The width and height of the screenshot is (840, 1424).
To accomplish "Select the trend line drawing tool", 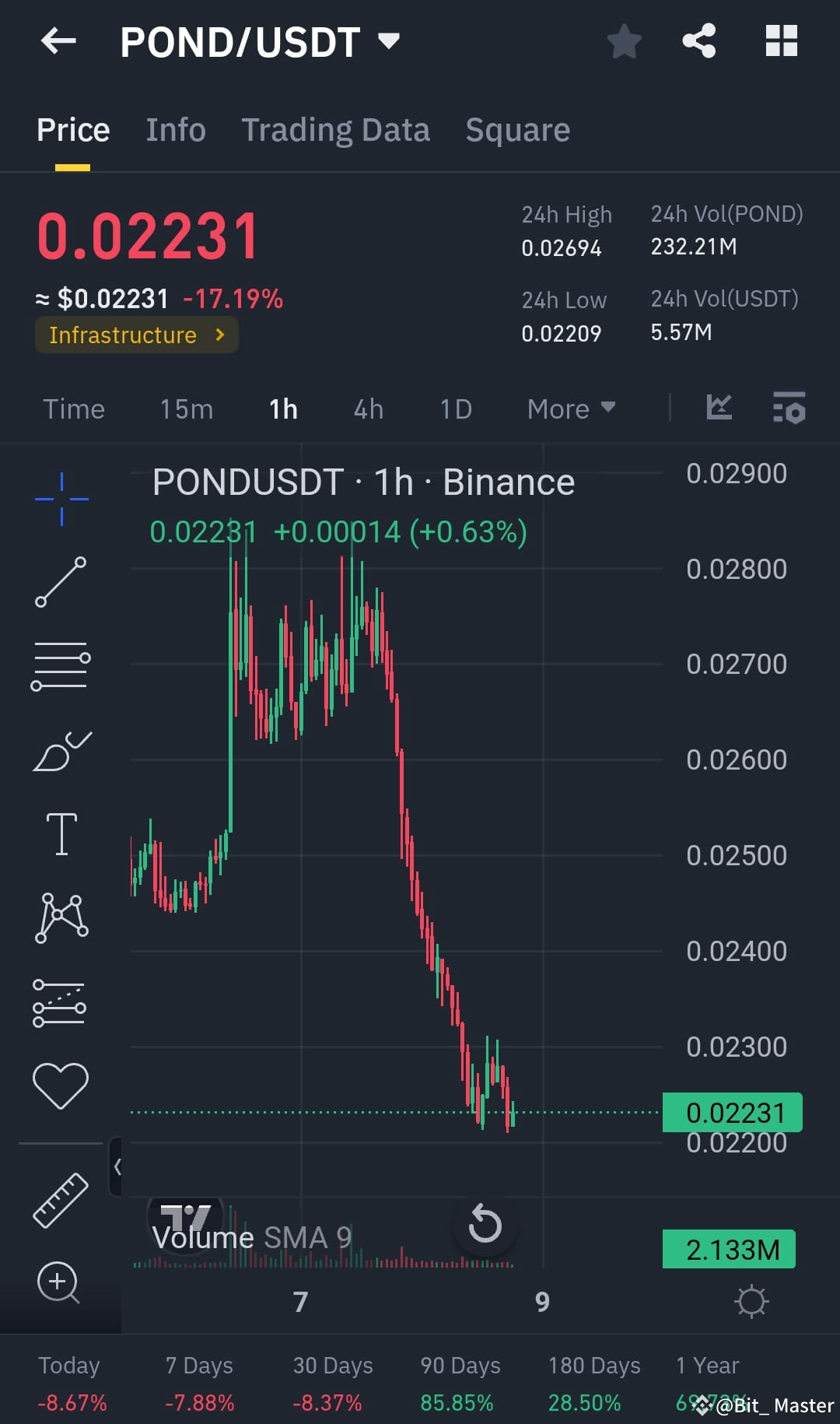I will click(61, 582).
